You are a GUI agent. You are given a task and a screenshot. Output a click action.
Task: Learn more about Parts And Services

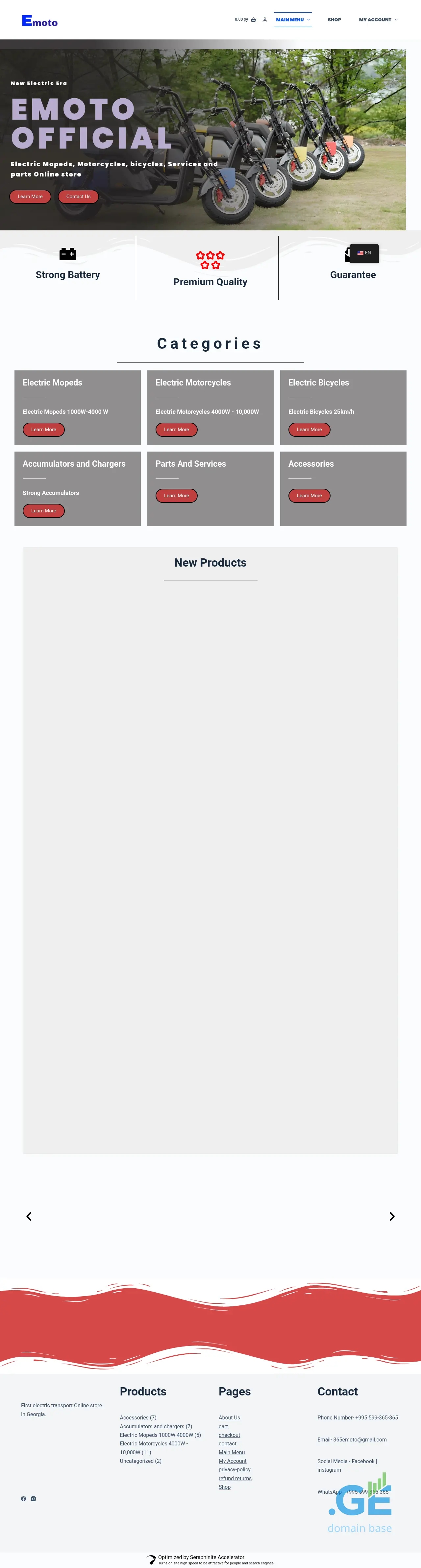[x=176, y=496]
